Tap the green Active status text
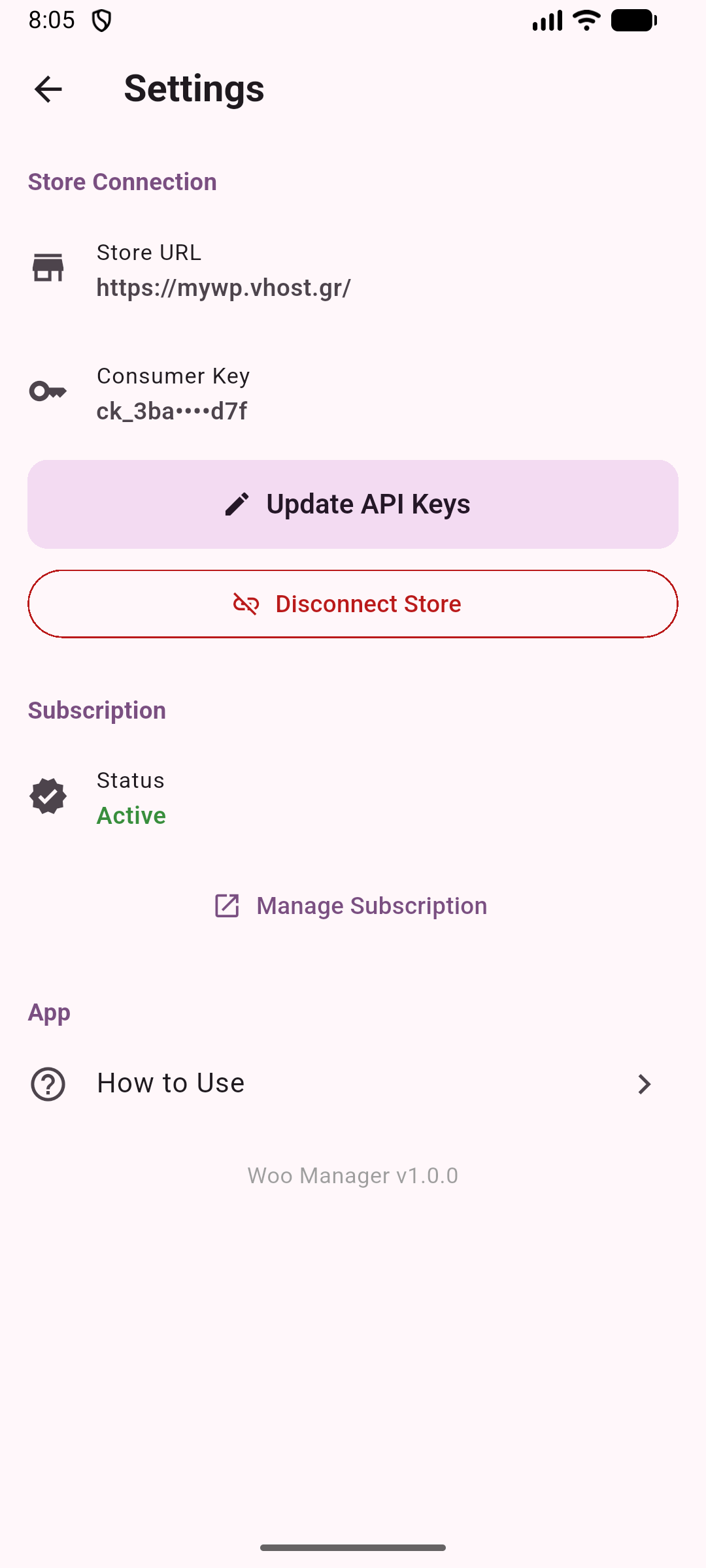The image size is (706, 1568). point(131,815)
